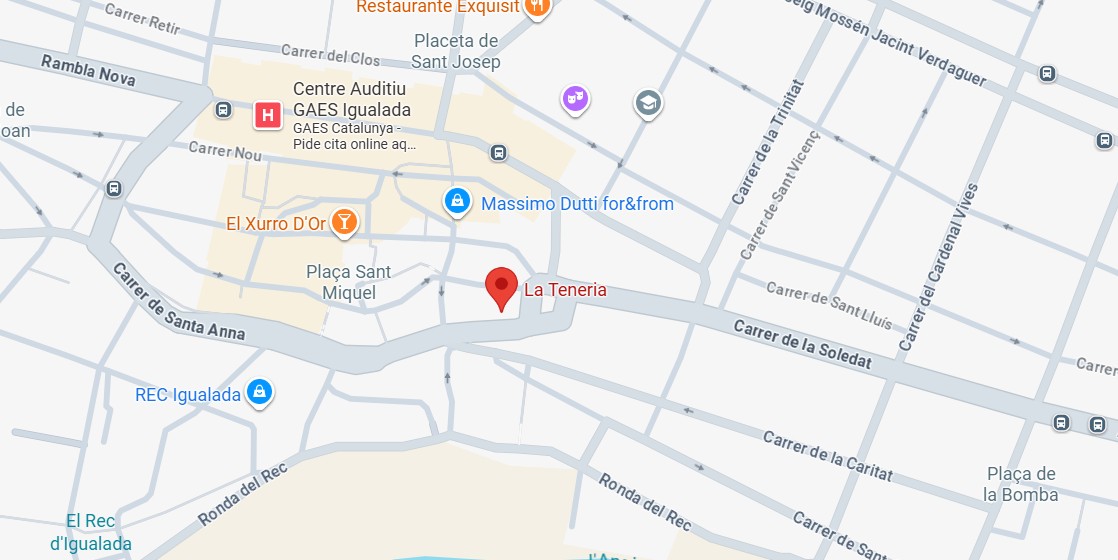
Task: Select the REC Igualada shopping marker
Action: pyautogui.click(x=260, y=393)
